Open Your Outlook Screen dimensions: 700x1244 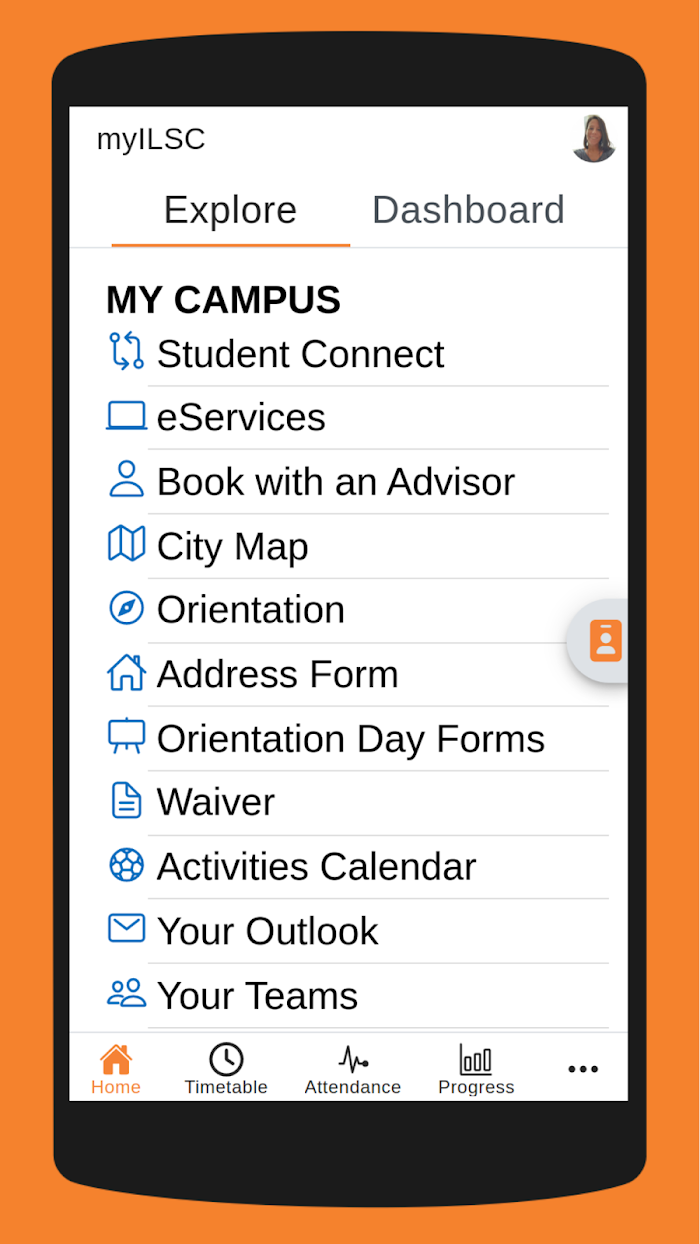[357, 931]
